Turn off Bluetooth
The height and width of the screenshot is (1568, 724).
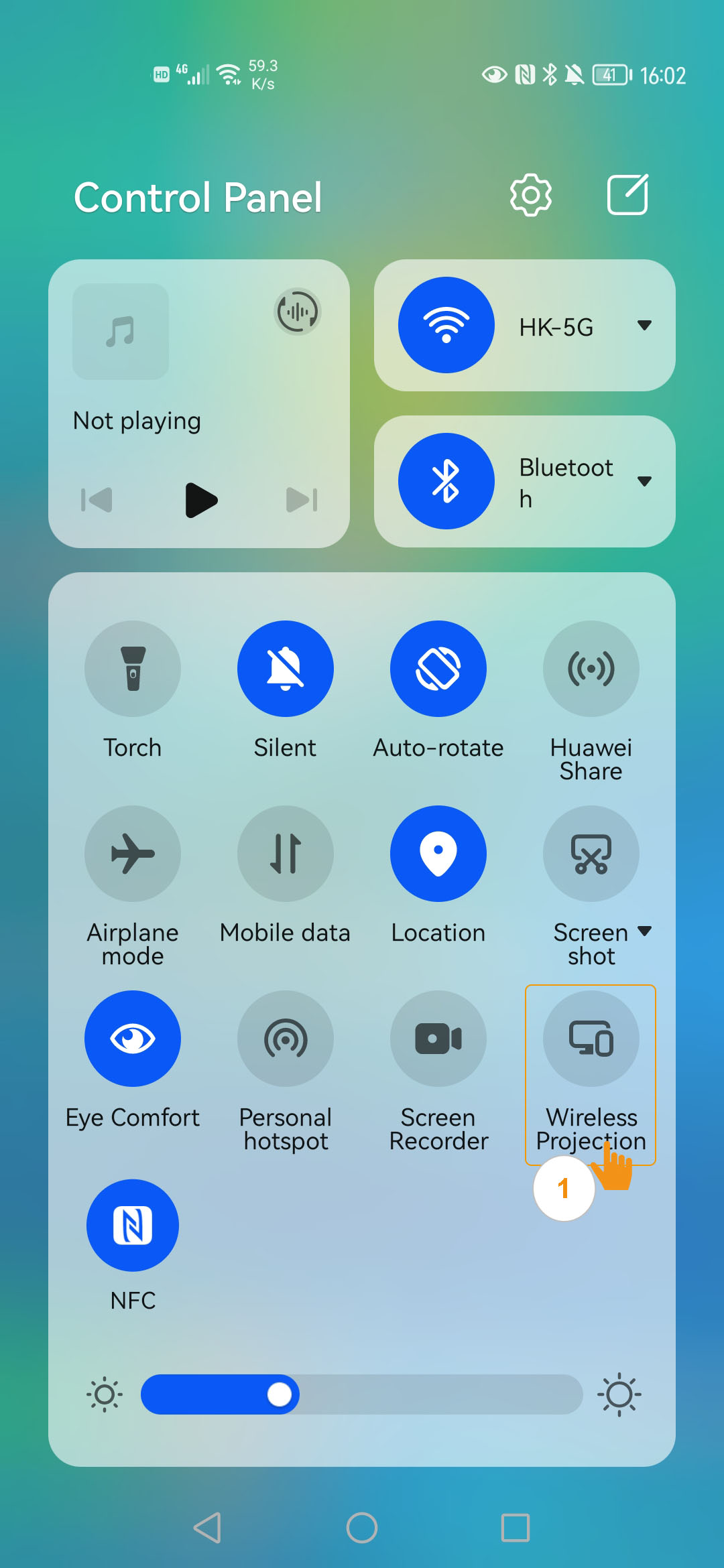(x=446, y=481)
